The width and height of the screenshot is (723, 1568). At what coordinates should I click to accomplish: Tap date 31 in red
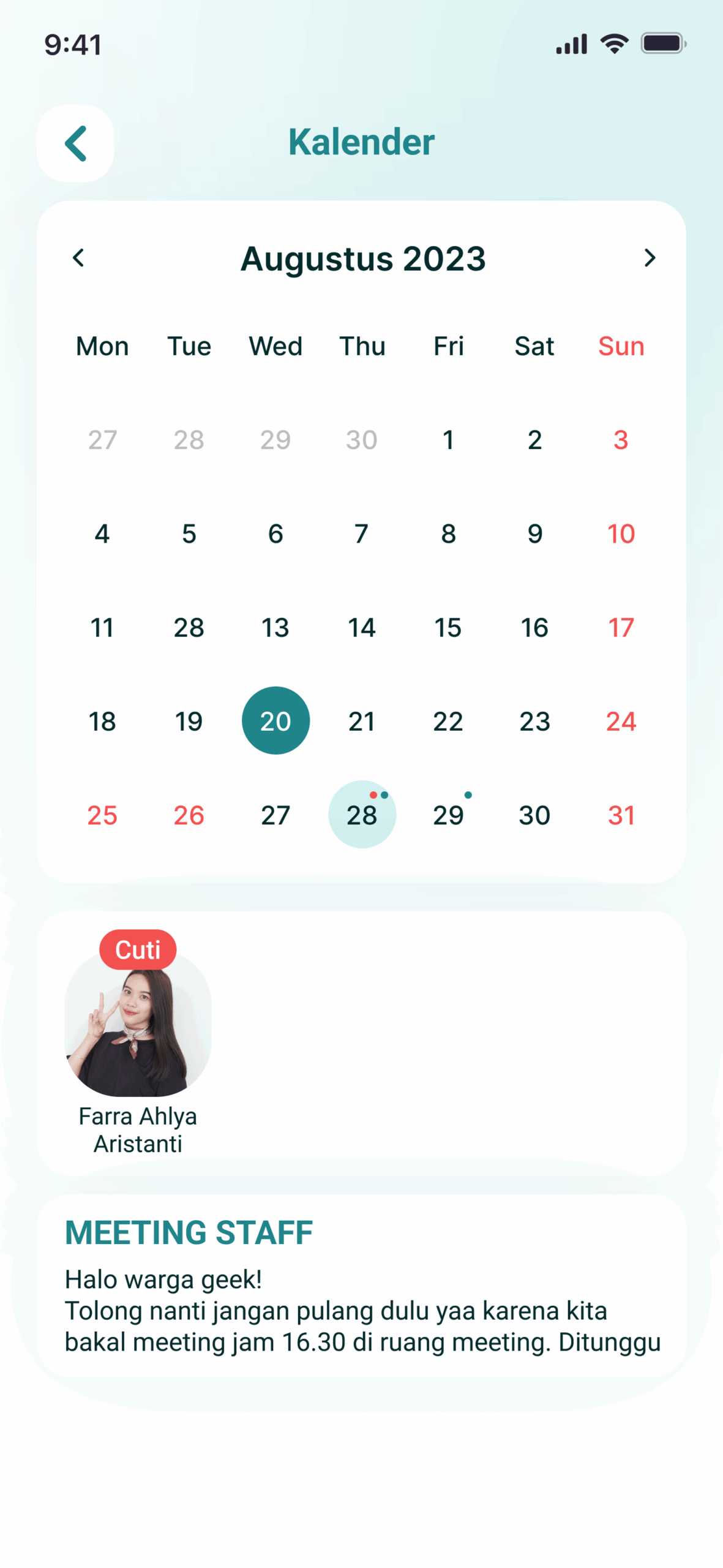pyautogui.click(x=621, y=815)
